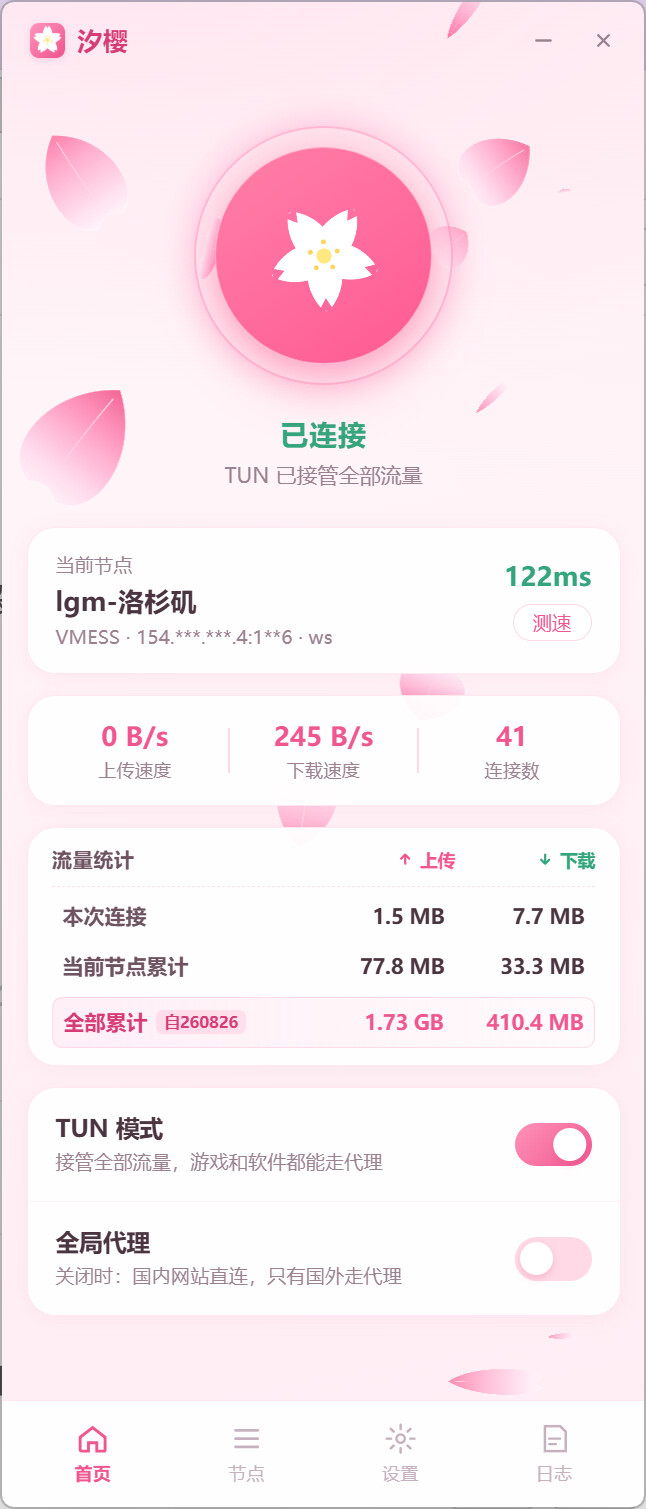Viewport: 646px width, 1509px height.
Task: Tap the big sakura connect button
Action: [323, 256]
